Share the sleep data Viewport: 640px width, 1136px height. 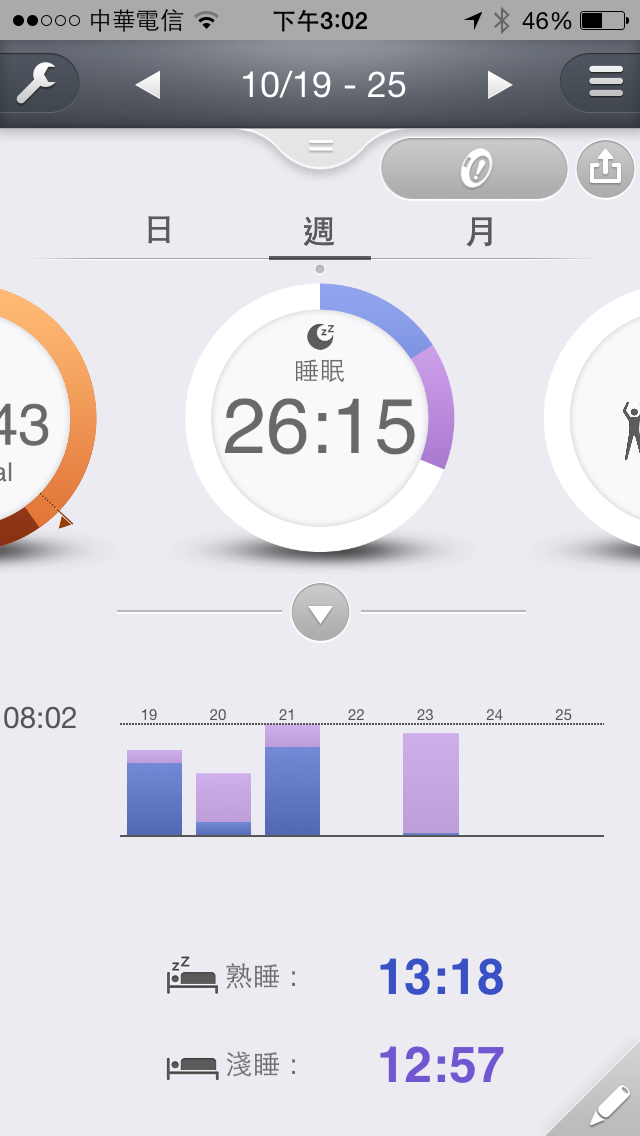point(606,170)
